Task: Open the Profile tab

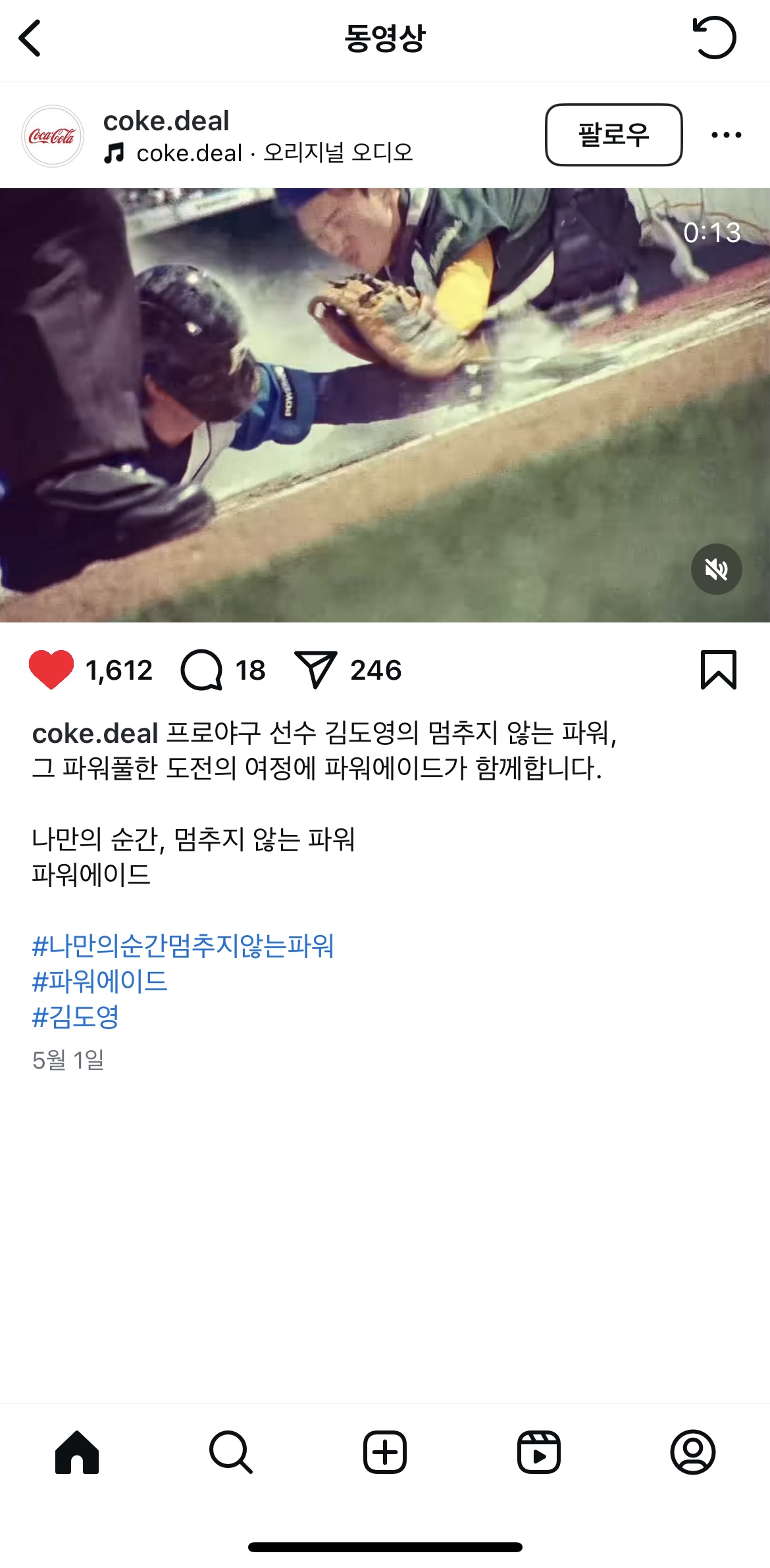Action: [692, 1452]
